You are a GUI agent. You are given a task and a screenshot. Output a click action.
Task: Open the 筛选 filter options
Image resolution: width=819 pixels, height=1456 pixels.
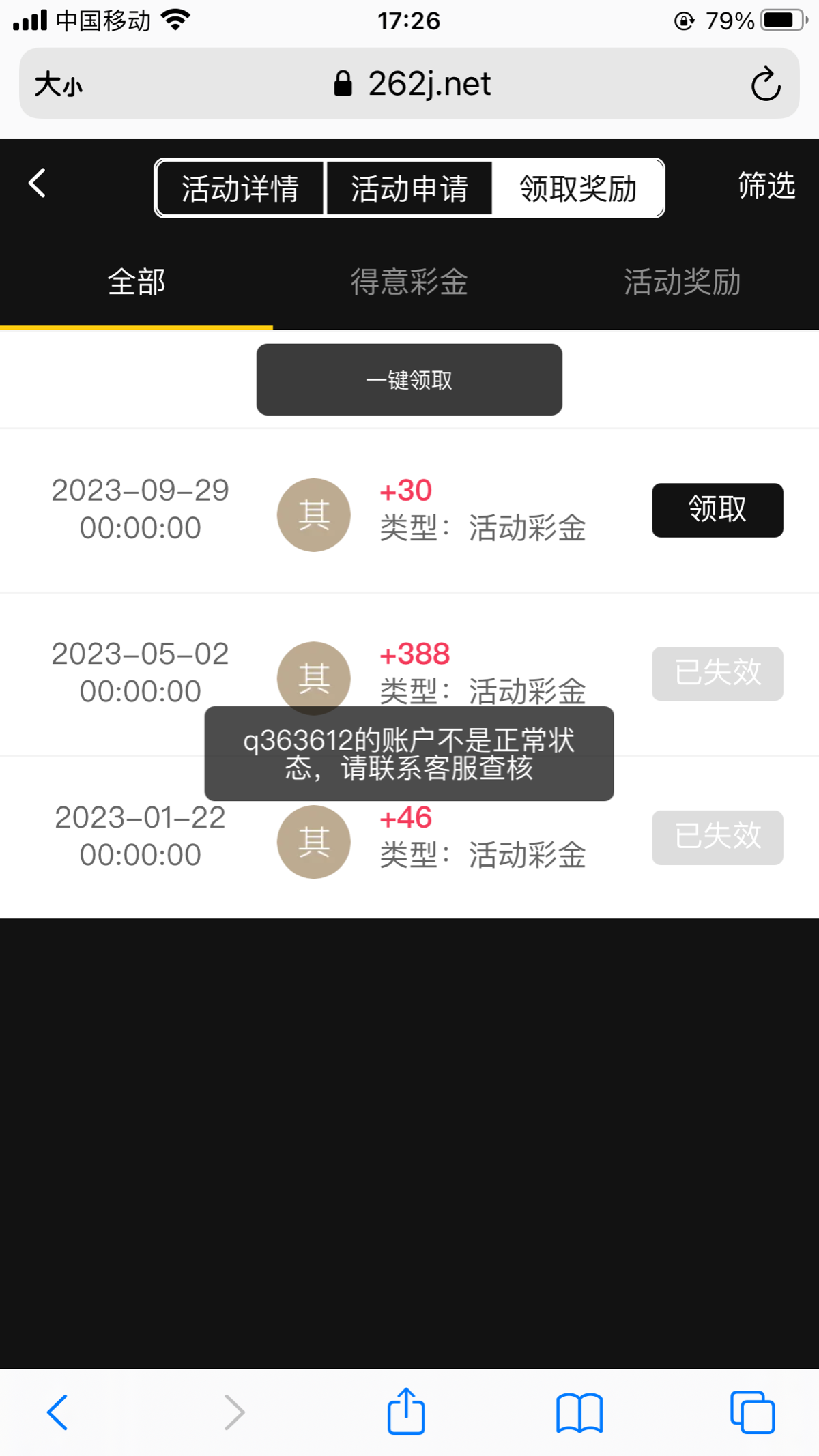764,186
